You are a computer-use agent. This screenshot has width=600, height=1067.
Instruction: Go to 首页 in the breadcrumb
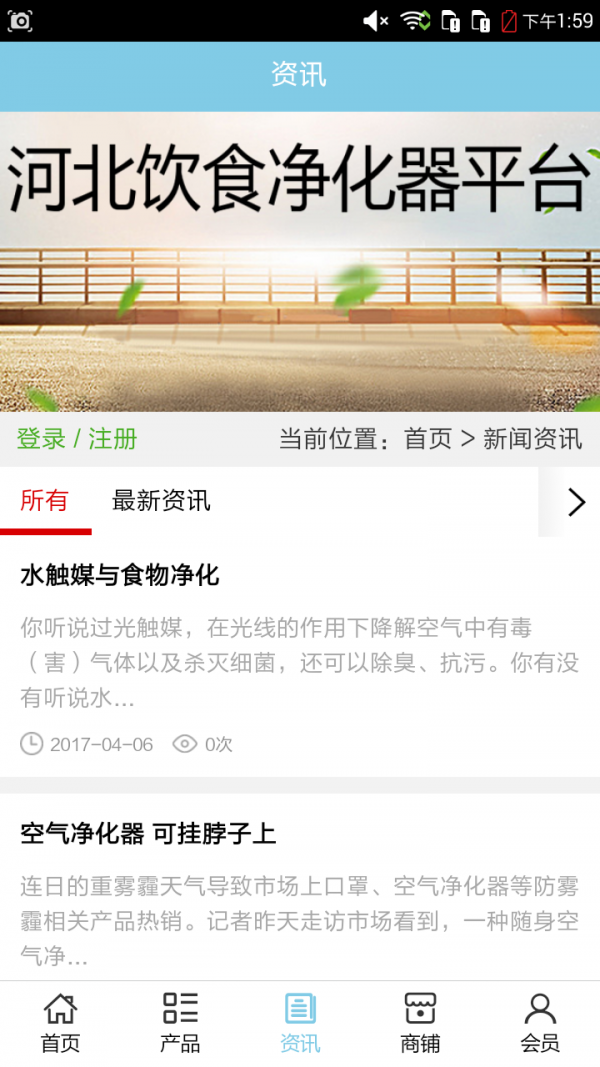point(427,439)
